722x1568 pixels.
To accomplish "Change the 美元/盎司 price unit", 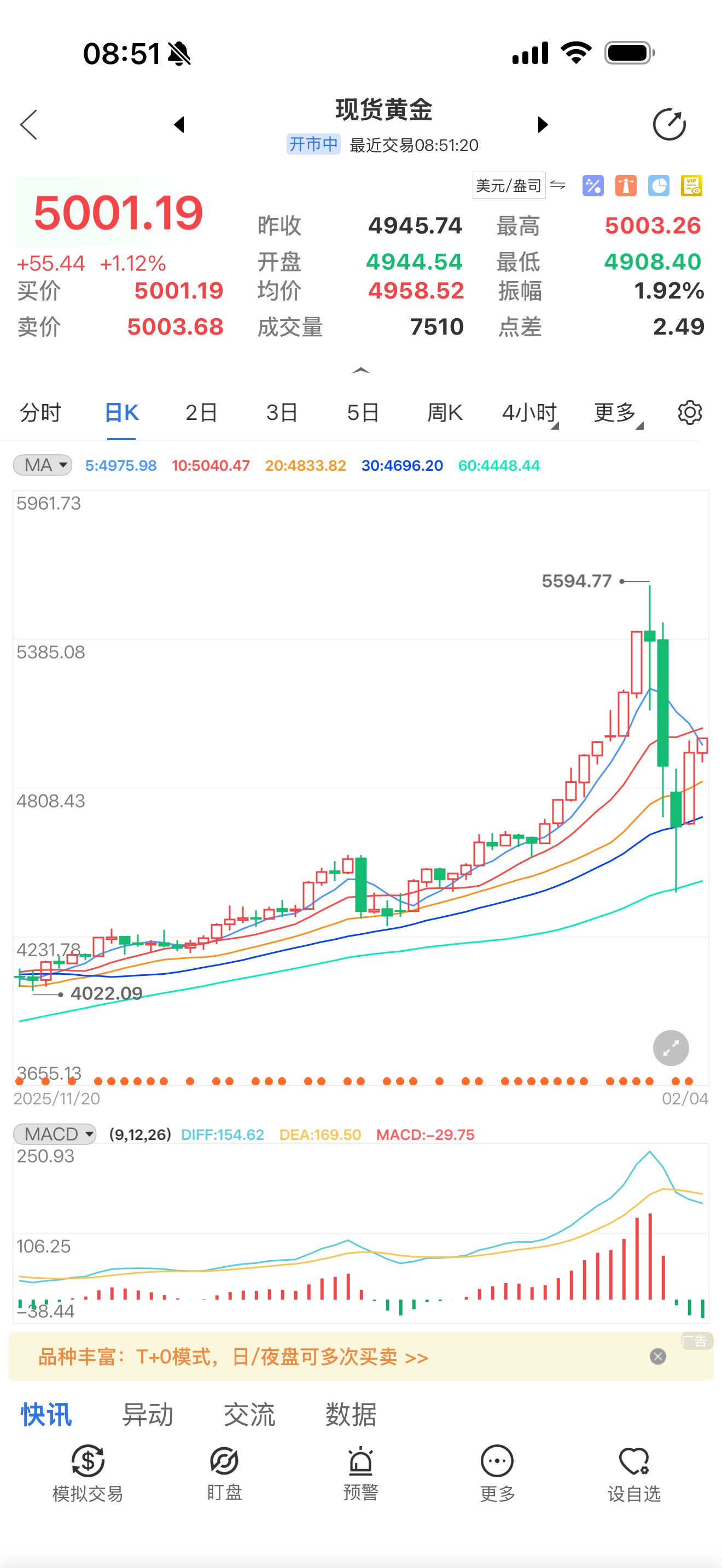I will 509,185.
